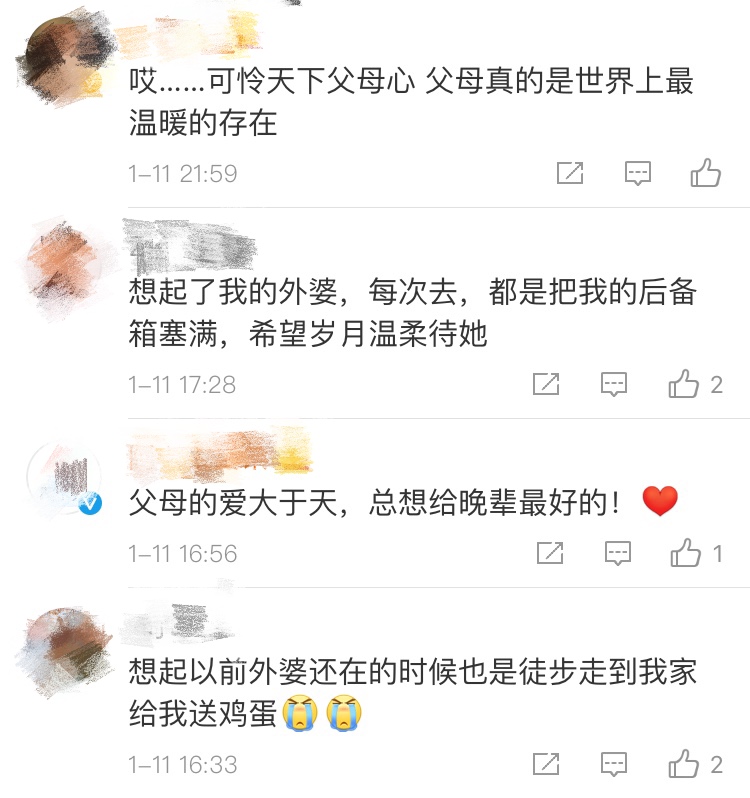Reply to the comment posted at 1-11 16:33
The image size is (750, 798).
(616, 765)
